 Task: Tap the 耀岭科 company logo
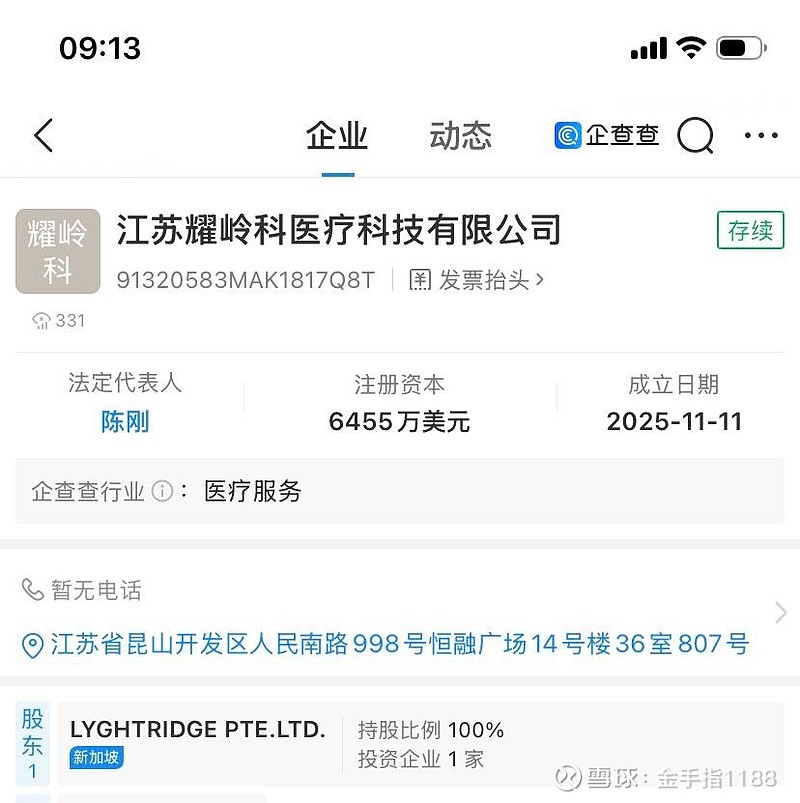[57, 250]
